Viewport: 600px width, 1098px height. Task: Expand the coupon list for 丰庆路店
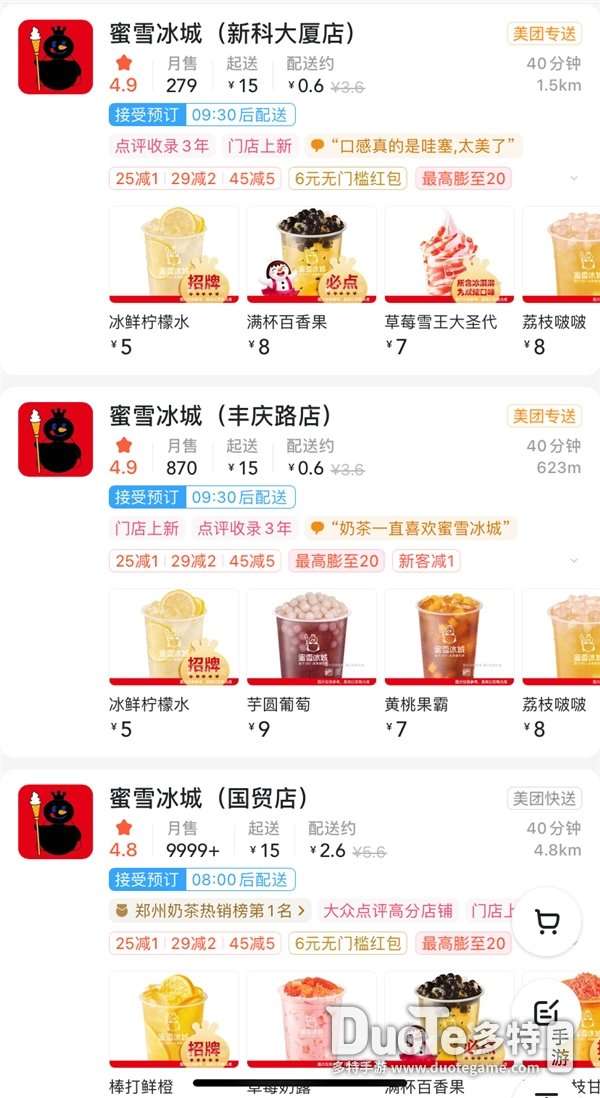(574, 561)
